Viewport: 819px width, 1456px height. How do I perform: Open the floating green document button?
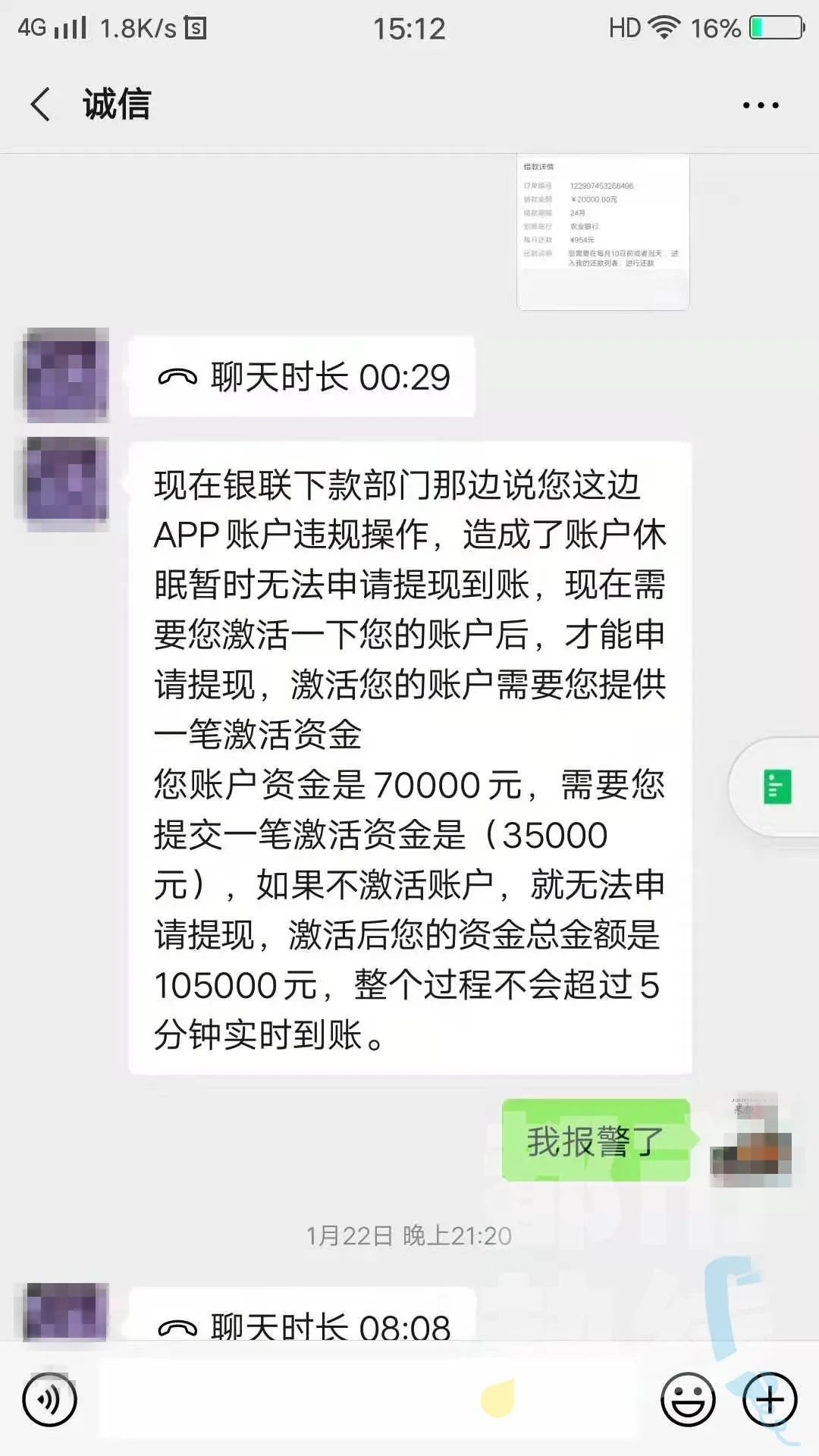click(777, 786)
